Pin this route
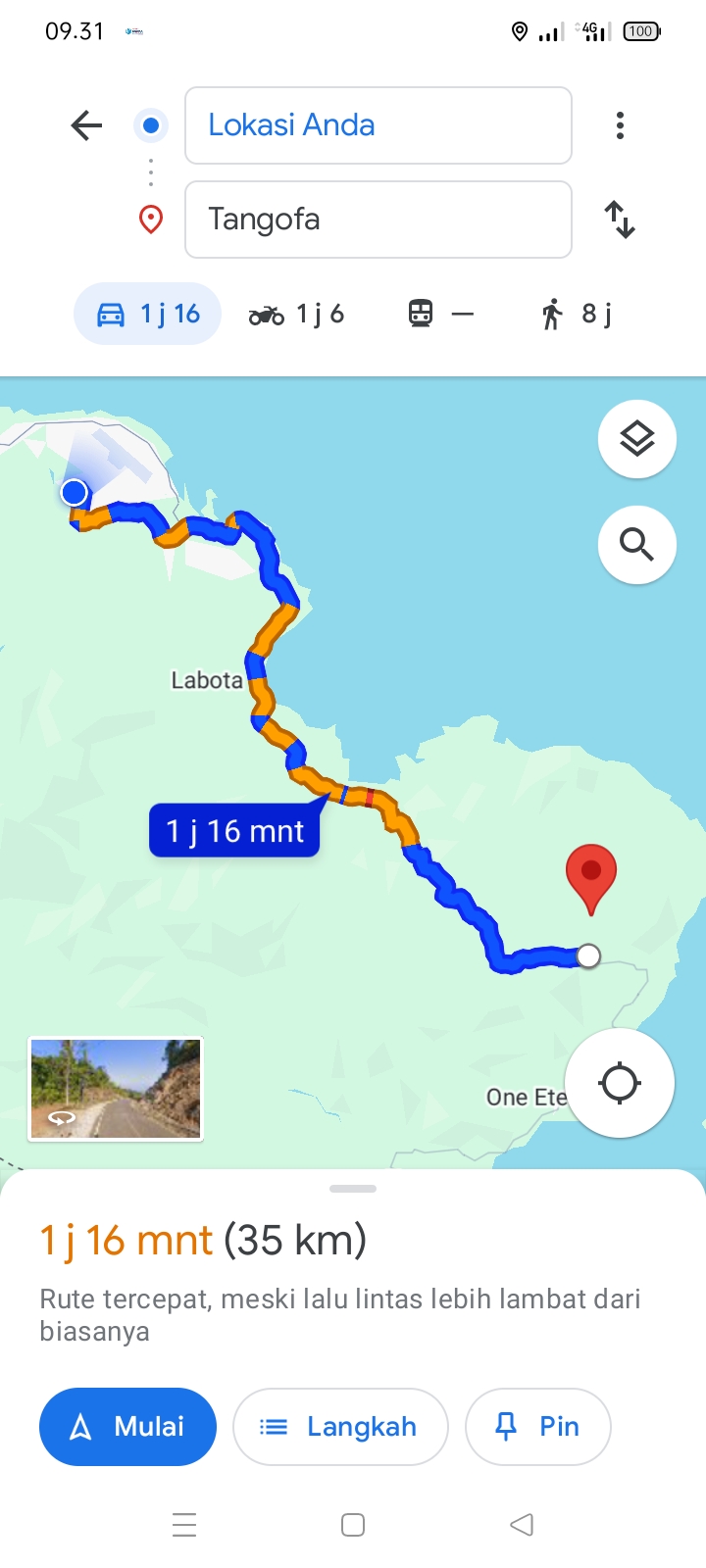Image resolution: width=706 pixels, height=1568 pixels. click(538, 1427)
